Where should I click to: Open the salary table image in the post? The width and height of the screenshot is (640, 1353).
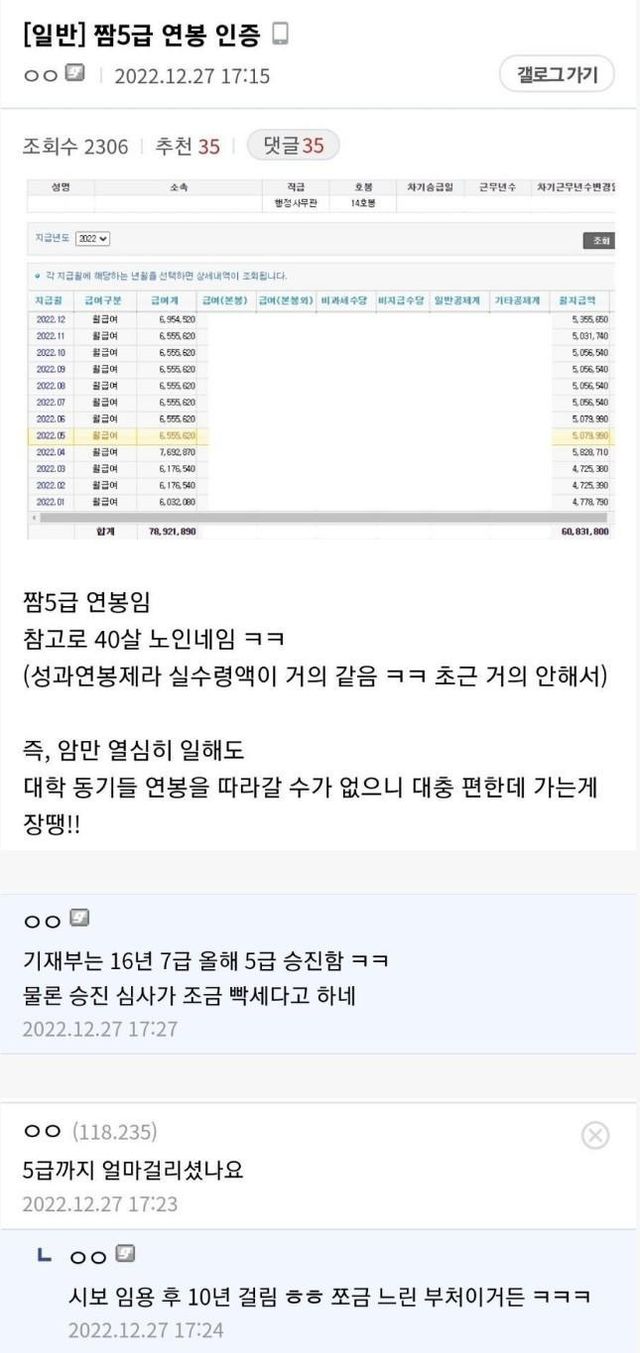pos(320,360)
